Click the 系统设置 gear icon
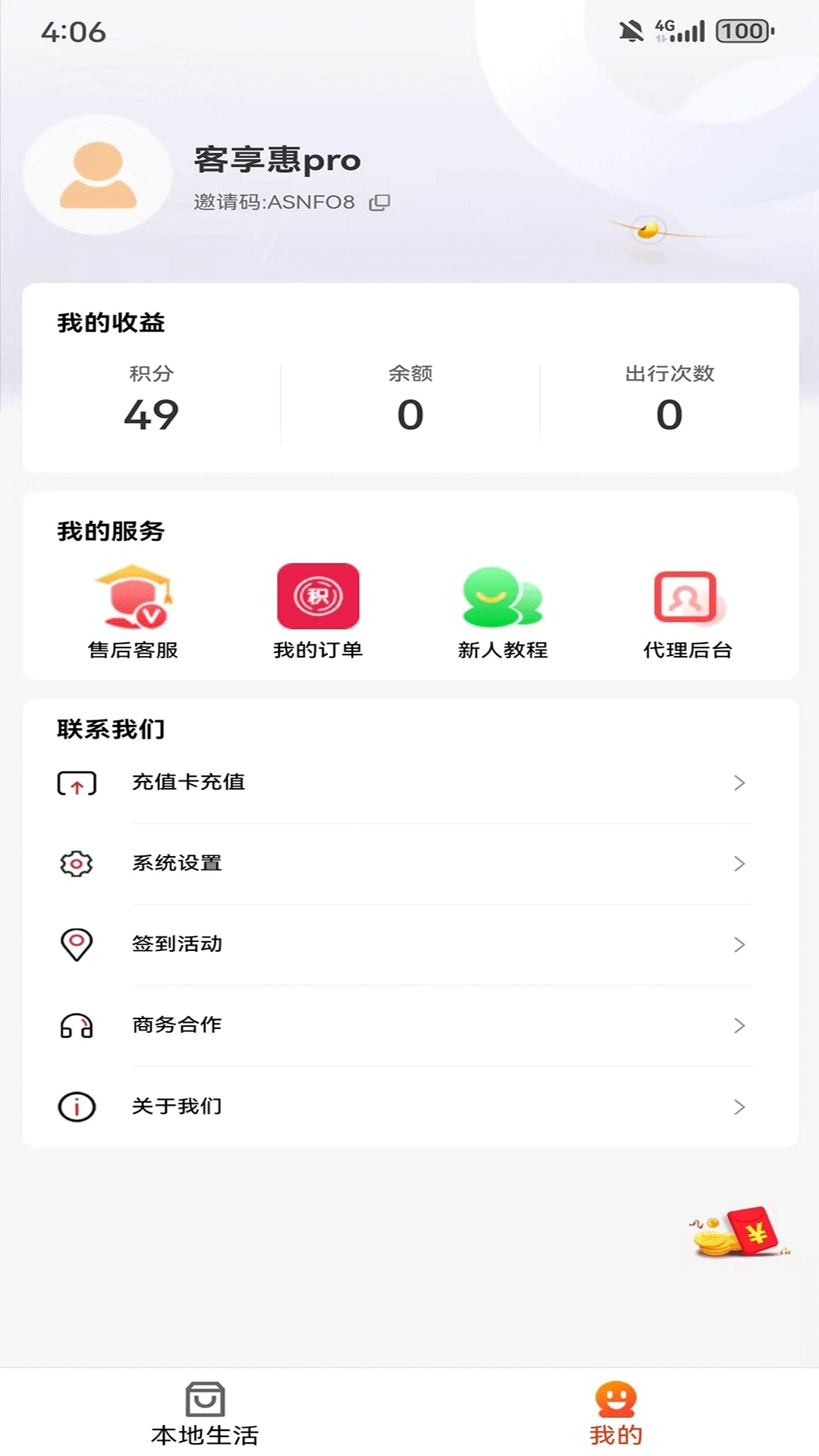 [76, 864]
